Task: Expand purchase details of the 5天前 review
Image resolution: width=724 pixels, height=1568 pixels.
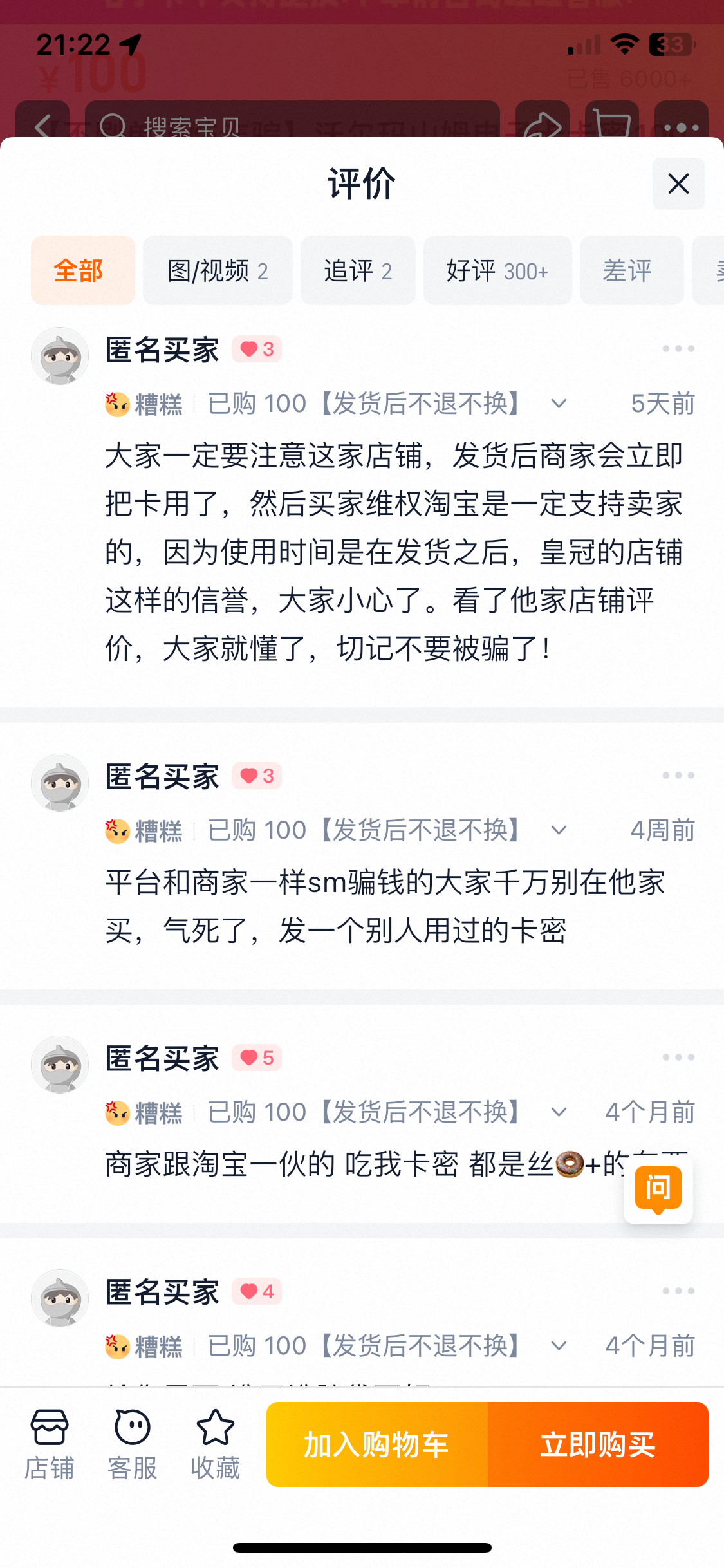Action: [559, 404]
